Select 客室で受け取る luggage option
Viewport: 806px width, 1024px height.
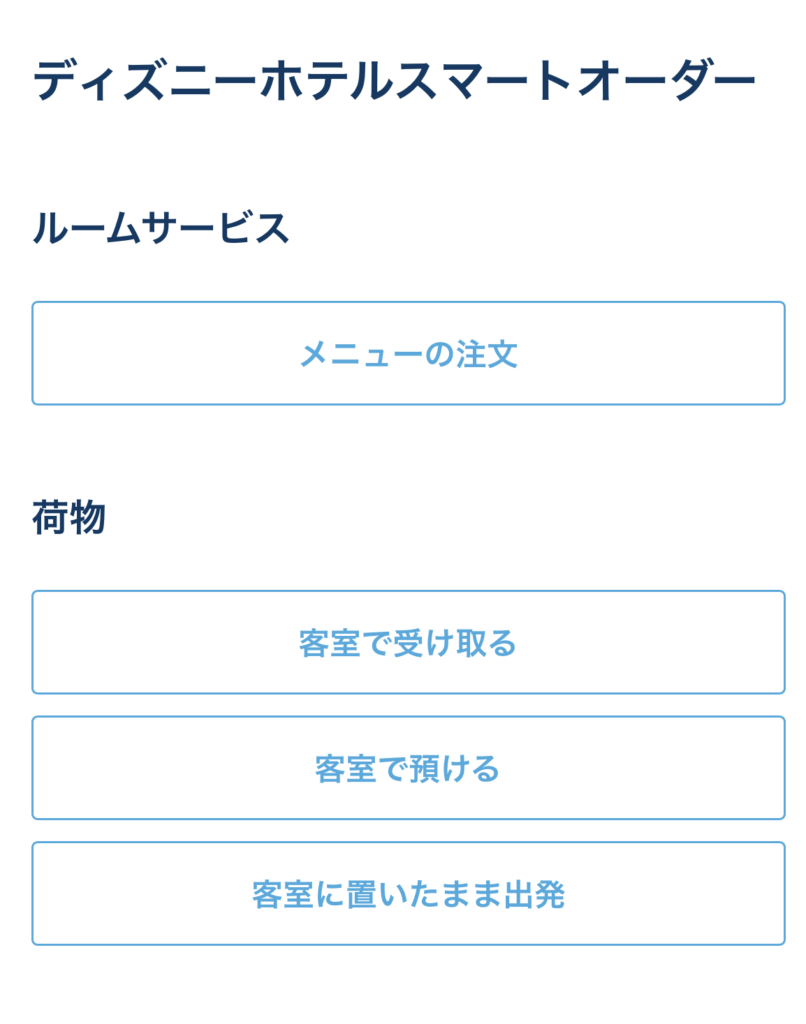tap(408, 642)
